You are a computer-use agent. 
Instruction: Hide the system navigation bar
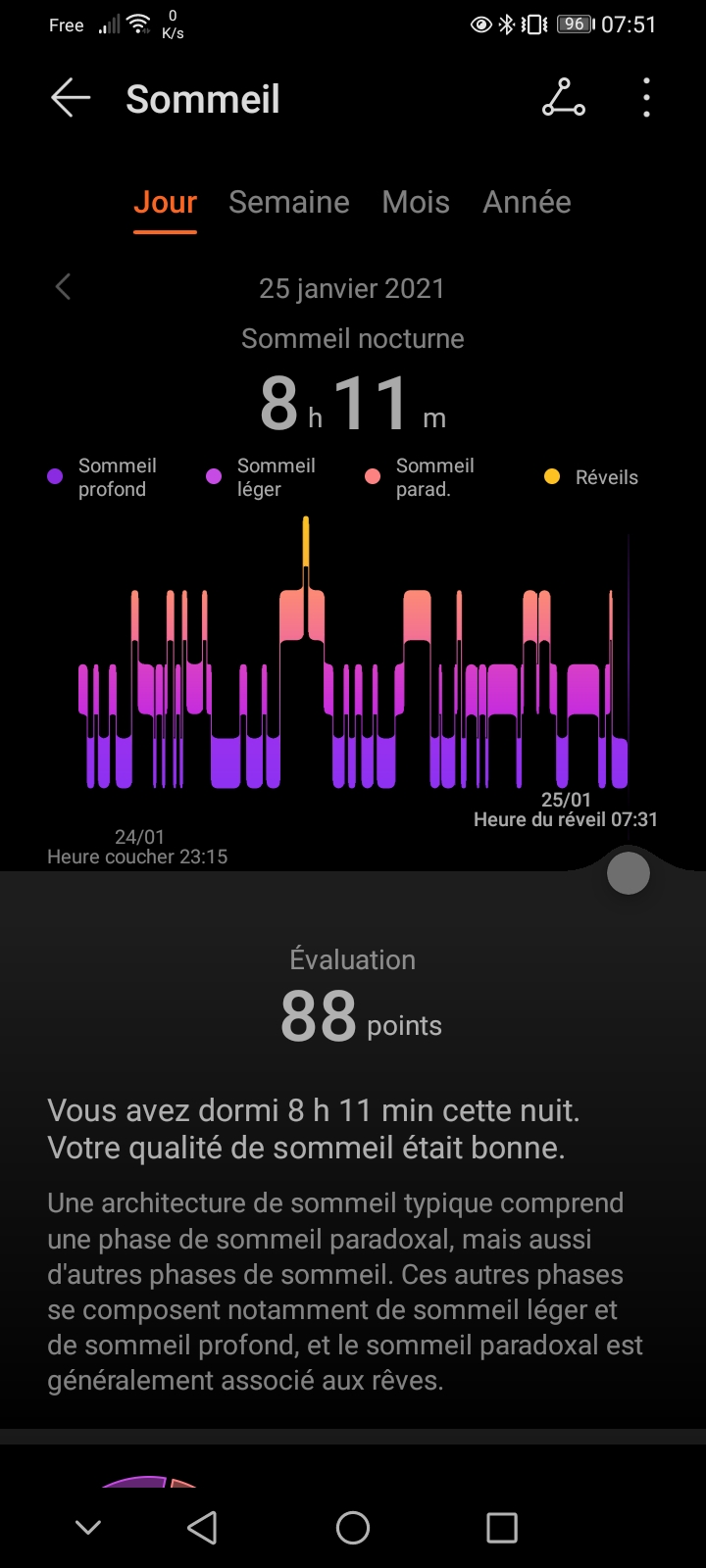pos(88,1527)
